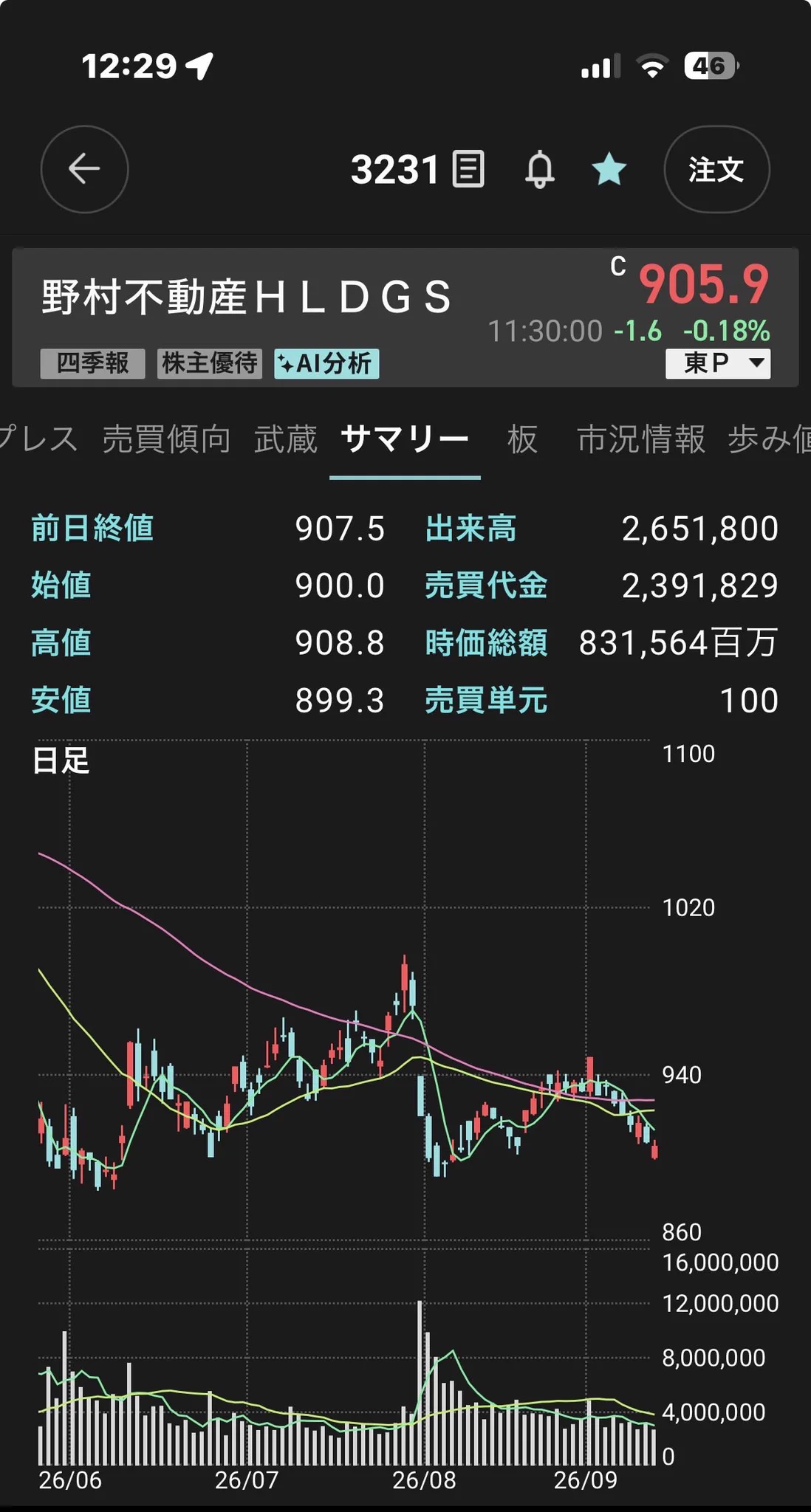This screenshot has width=811, height=1512.
Task: Toggle the favorite star for this stock
Action: tap(609, 169)
